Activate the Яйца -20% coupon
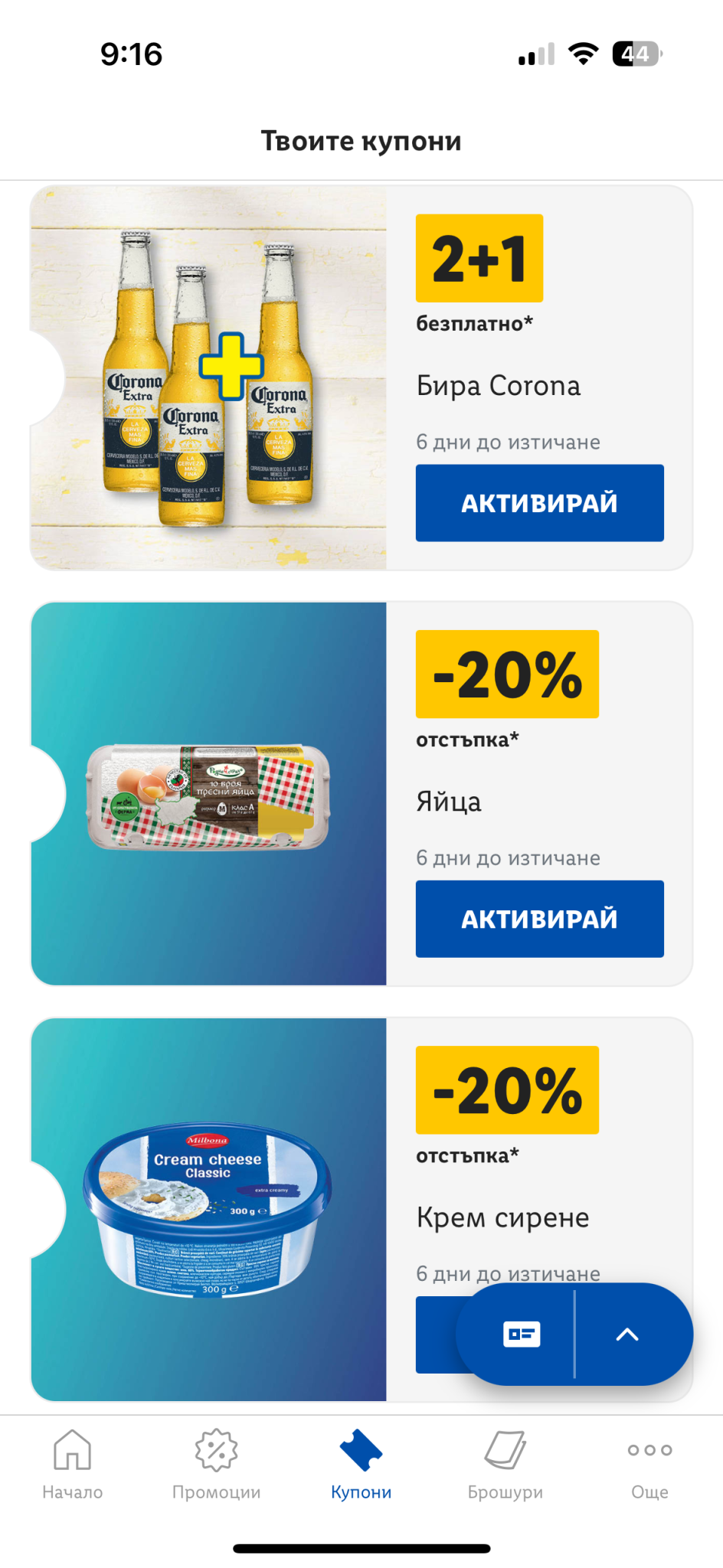Screen dimensions: 723x1568 click(539, 919)
